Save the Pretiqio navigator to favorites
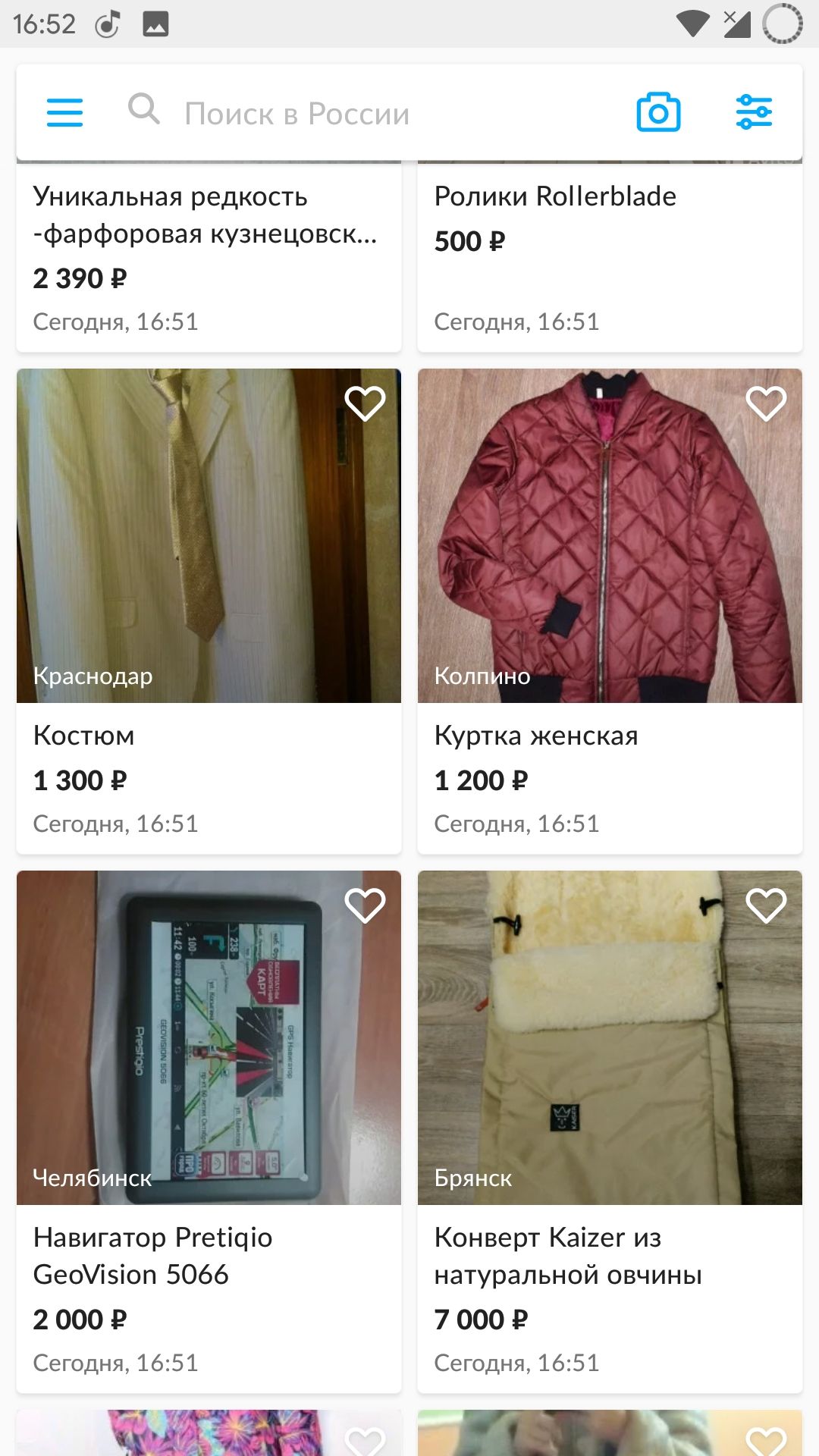 point(365,905)
